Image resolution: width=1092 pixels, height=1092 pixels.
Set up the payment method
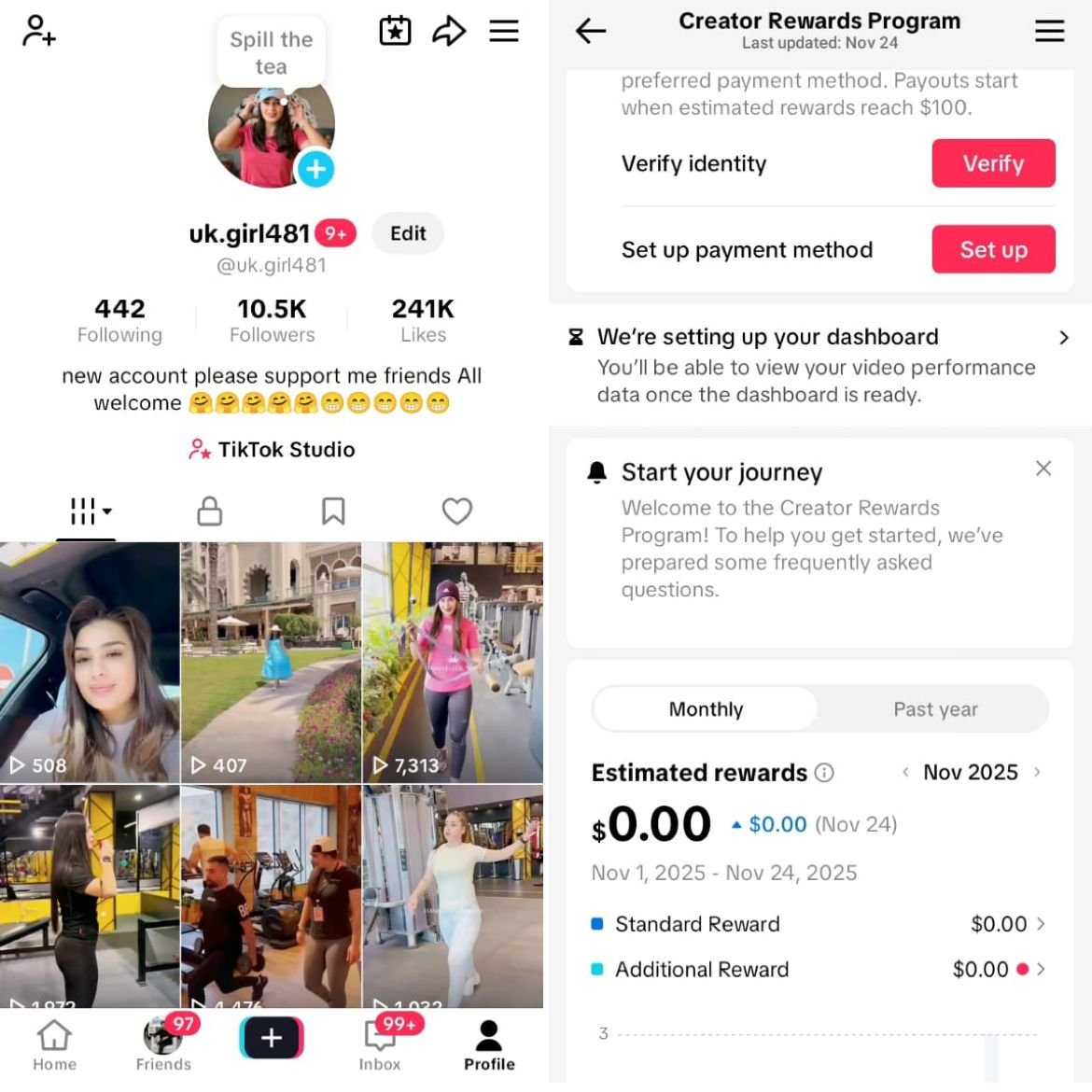click(993, 249)
